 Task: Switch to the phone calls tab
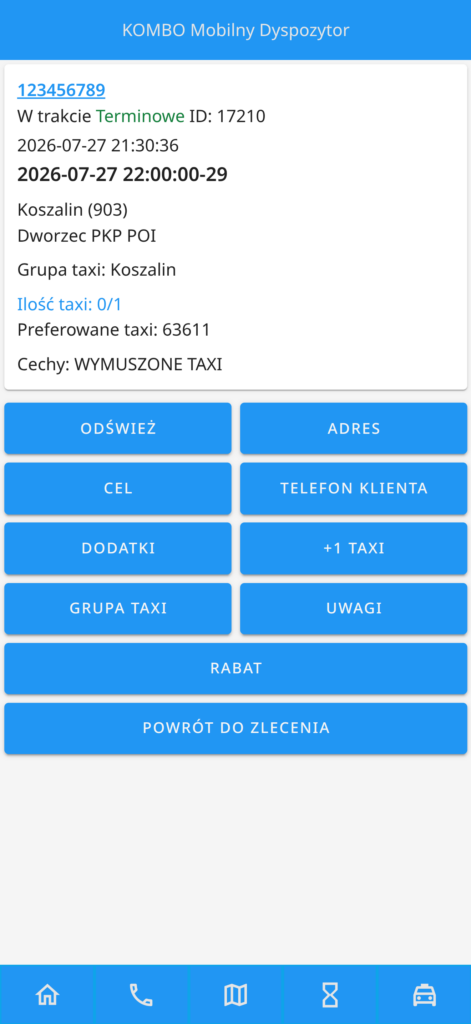click(141, 995)
